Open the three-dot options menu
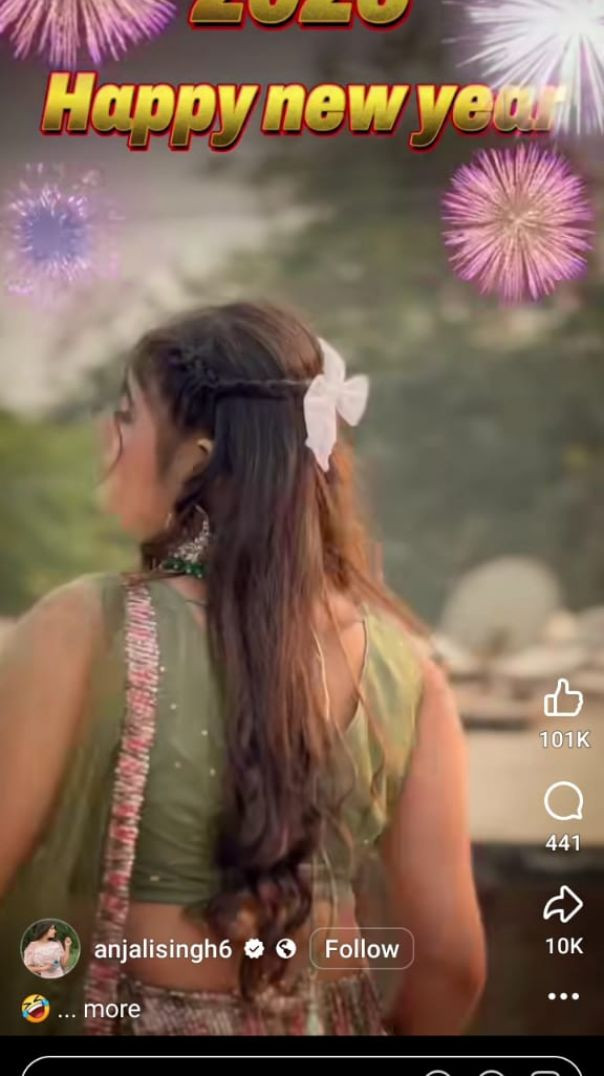The height and width of the screenshot is (1076, 604). (x=563, y=996)
